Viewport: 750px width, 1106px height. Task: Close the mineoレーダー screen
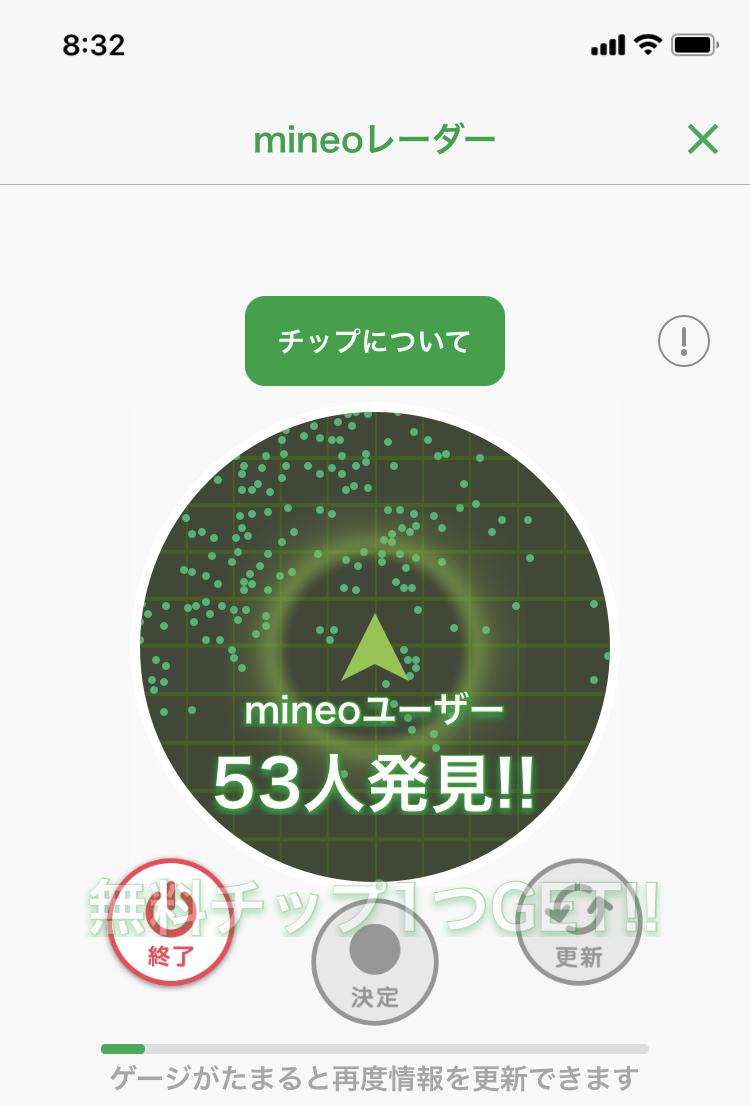703,140
